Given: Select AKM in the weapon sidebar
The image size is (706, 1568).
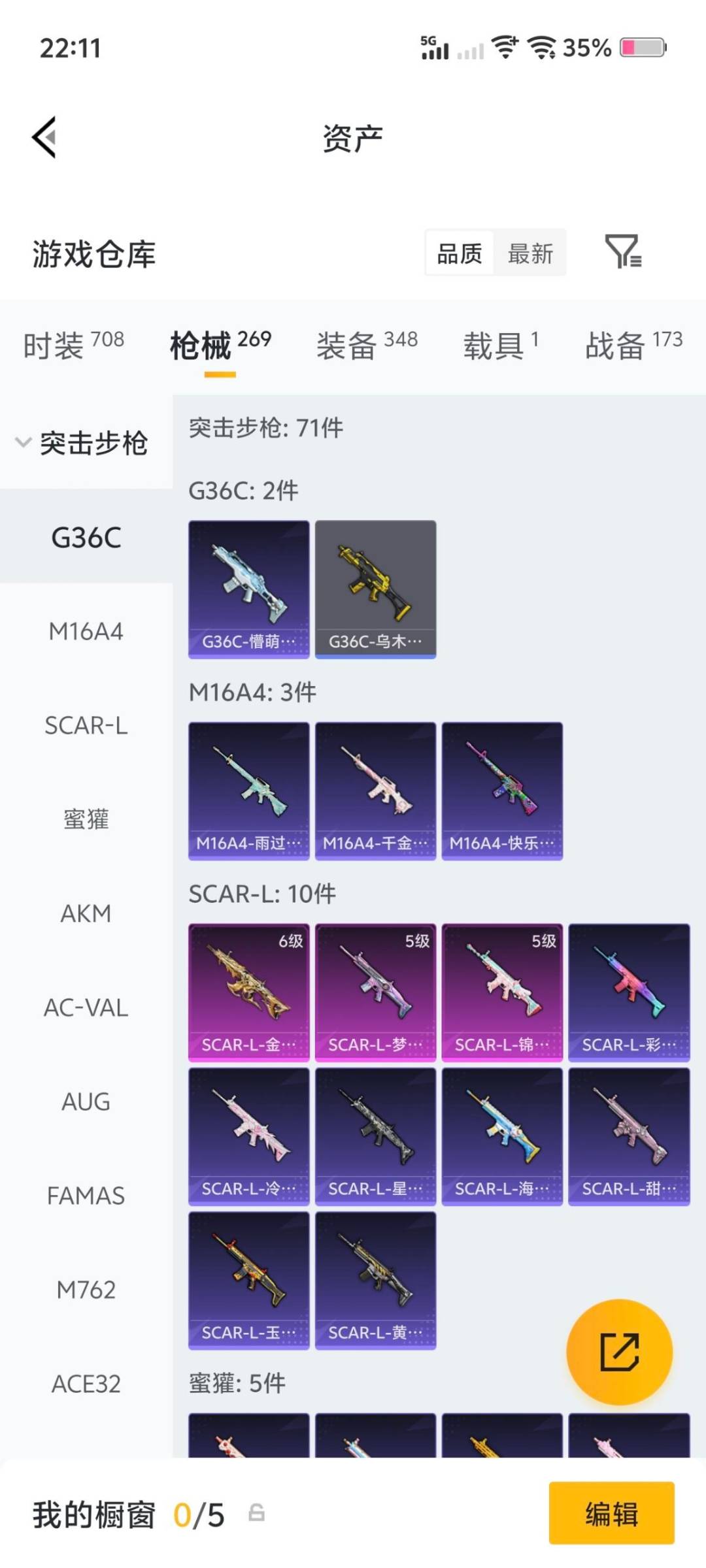Looking at the screenshot, I should [86, 913].
